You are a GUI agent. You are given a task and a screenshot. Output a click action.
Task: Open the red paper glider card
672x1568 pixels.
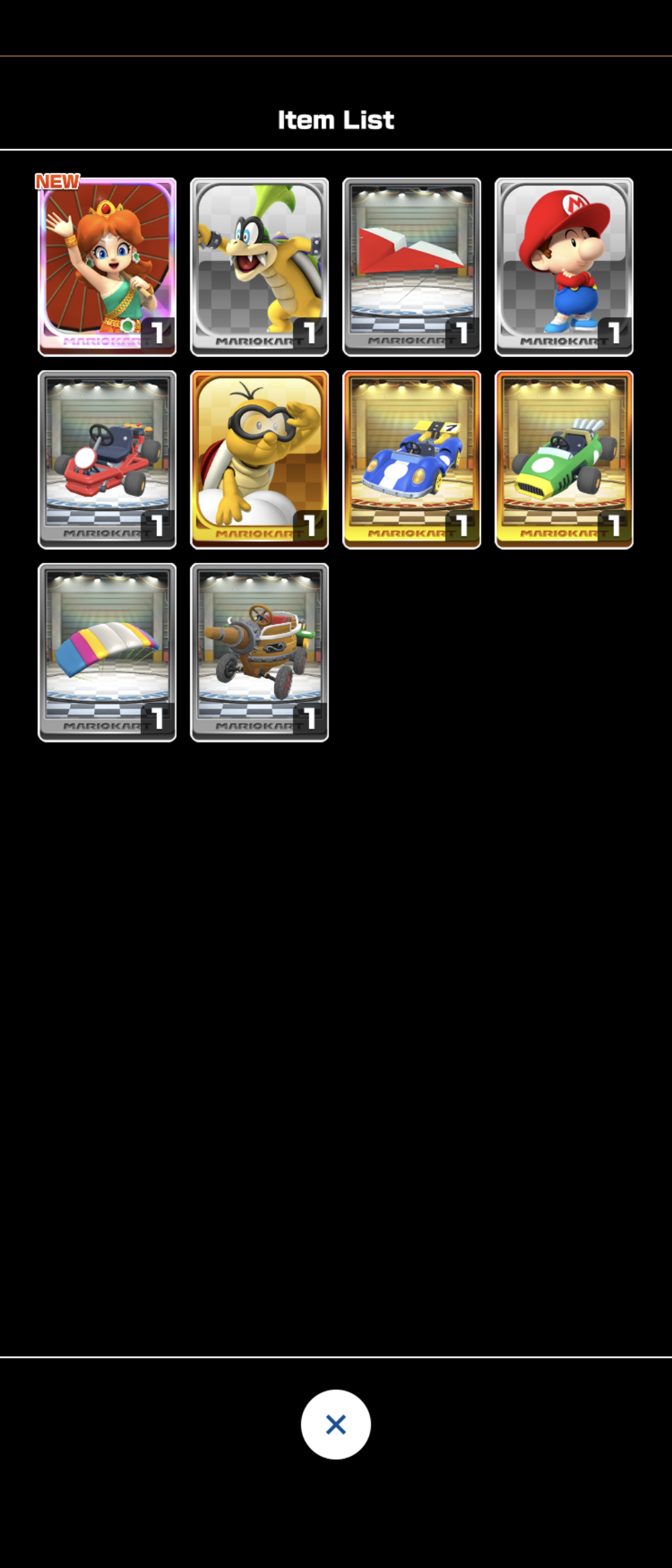click(x=411, y=266)
